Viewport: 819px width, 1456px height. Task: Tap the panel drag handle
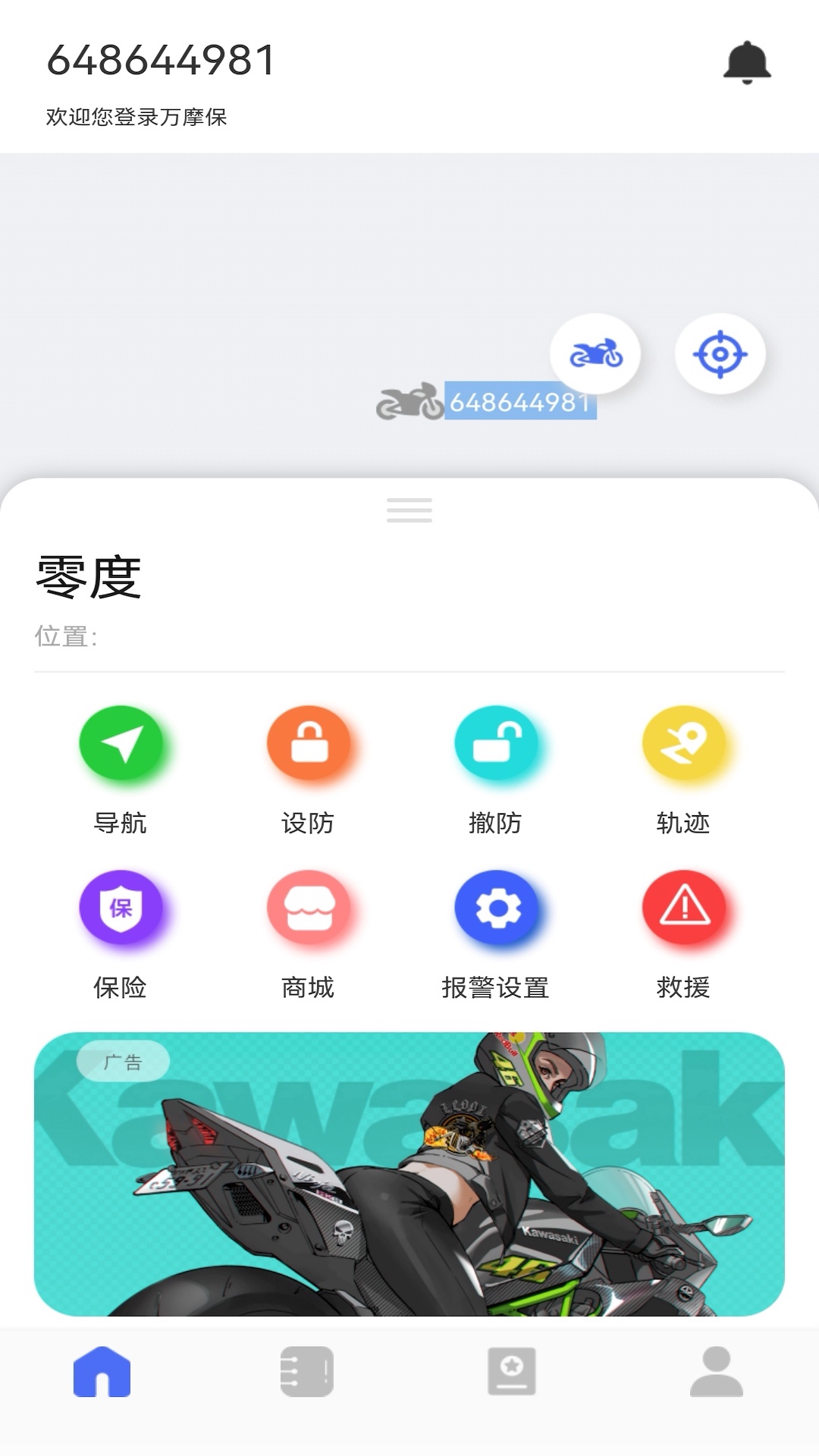pyautogui.click(x=409, y=510)
